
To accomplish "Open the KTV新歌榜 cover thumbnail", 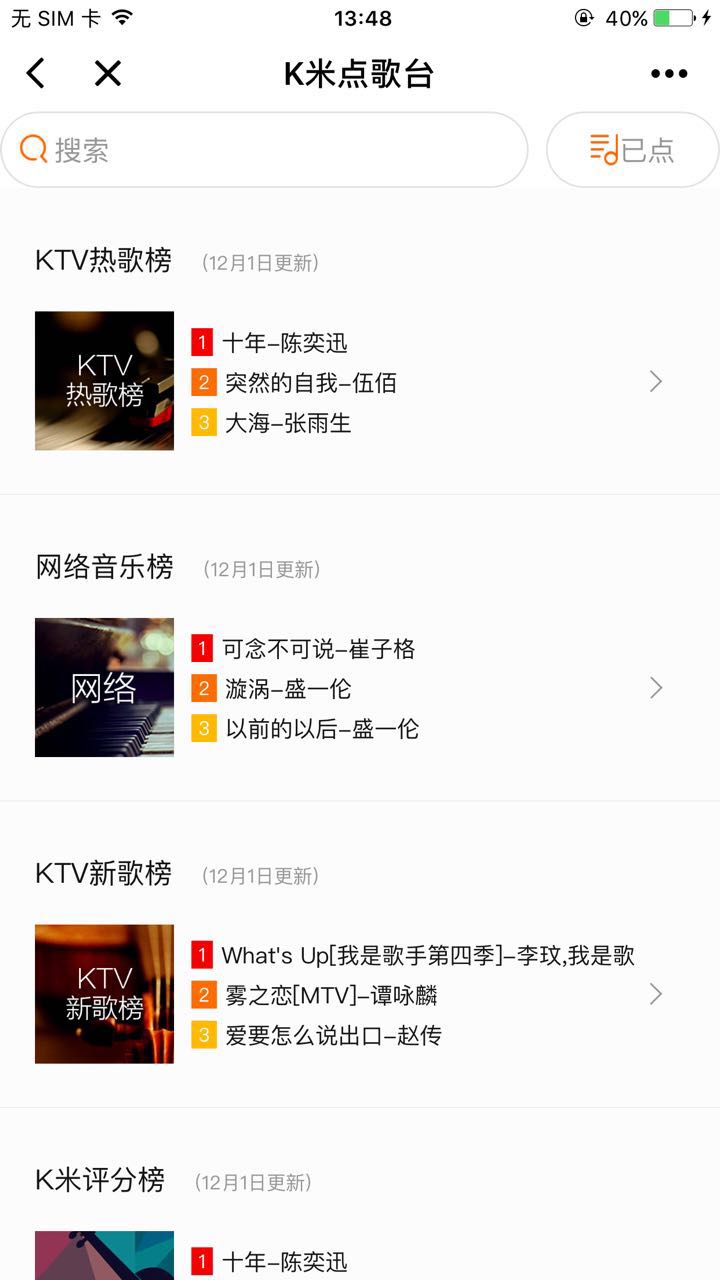I will [x=104, y=993].
